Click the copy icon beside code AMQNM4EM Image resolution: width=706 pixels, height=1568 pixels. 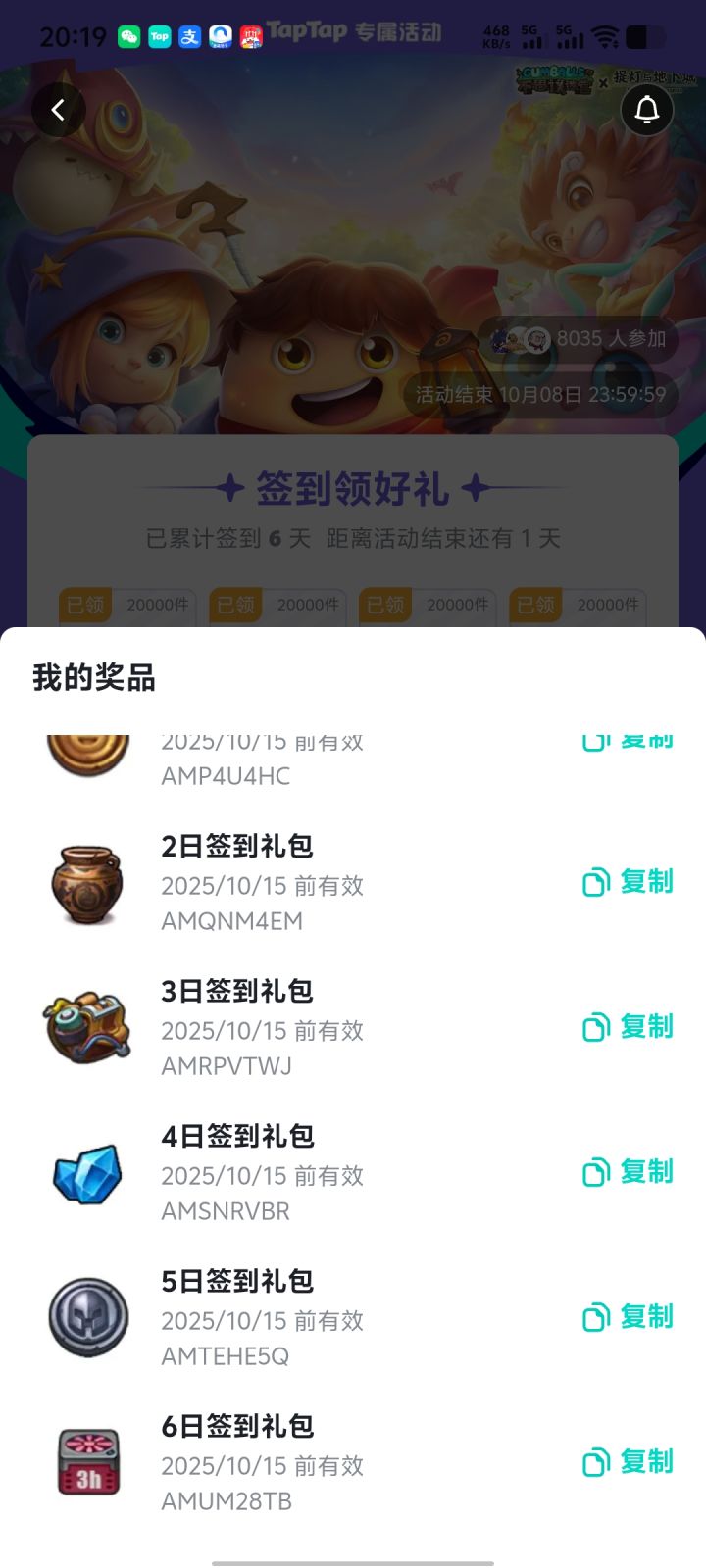pos(595,882)
